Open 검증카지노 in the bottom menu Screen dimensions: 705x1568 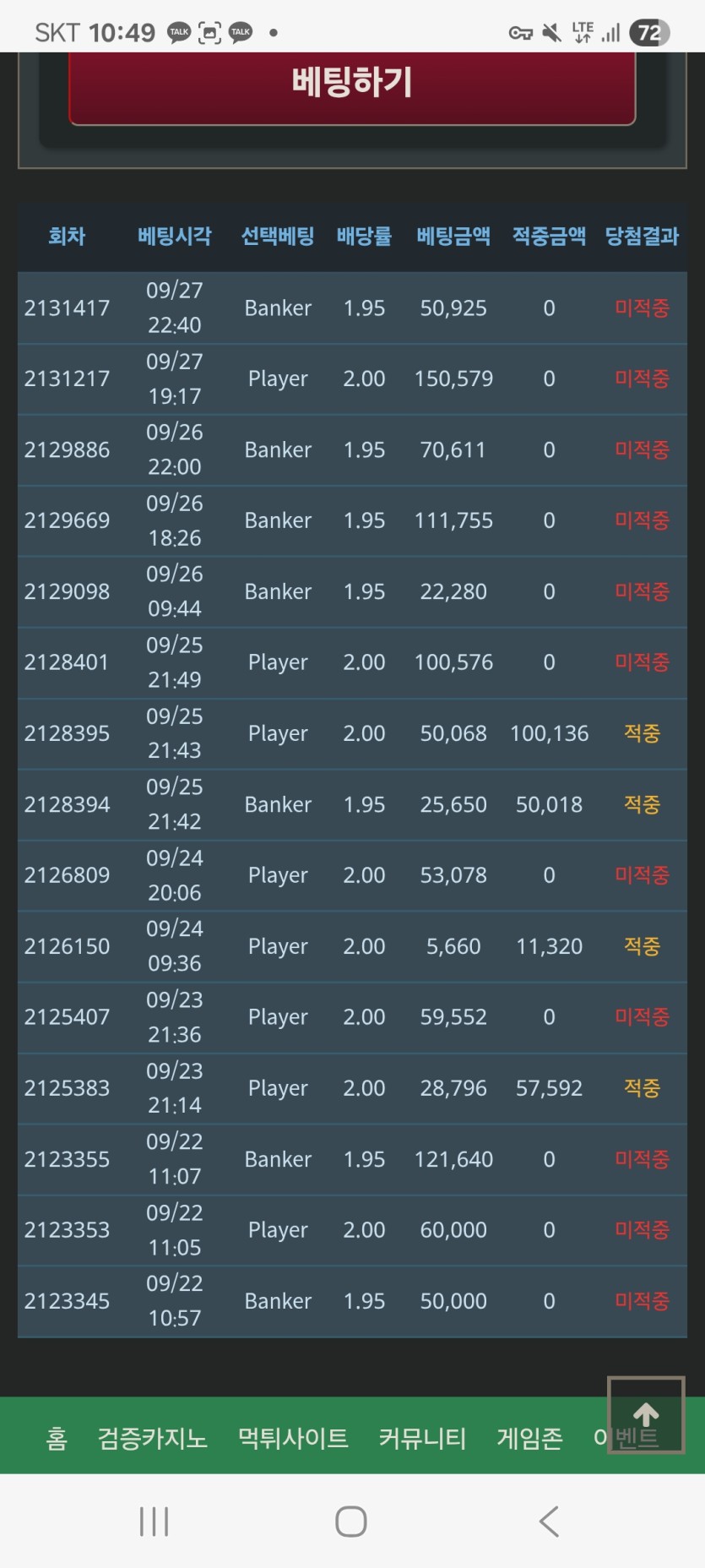[x=153, y=1437]
